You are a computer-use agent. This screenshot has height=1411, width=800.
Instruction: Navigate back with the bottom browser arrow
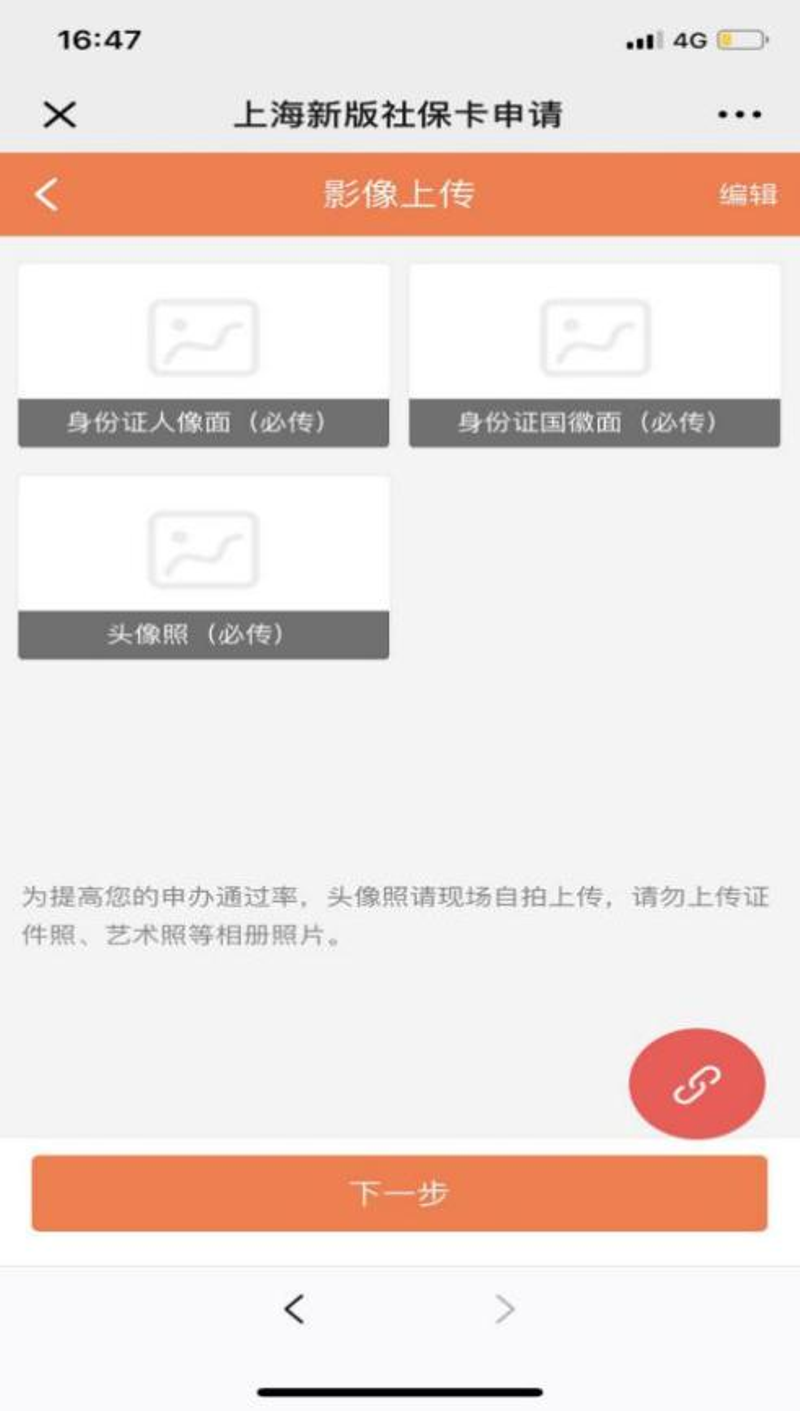[x=293, y=1309]
